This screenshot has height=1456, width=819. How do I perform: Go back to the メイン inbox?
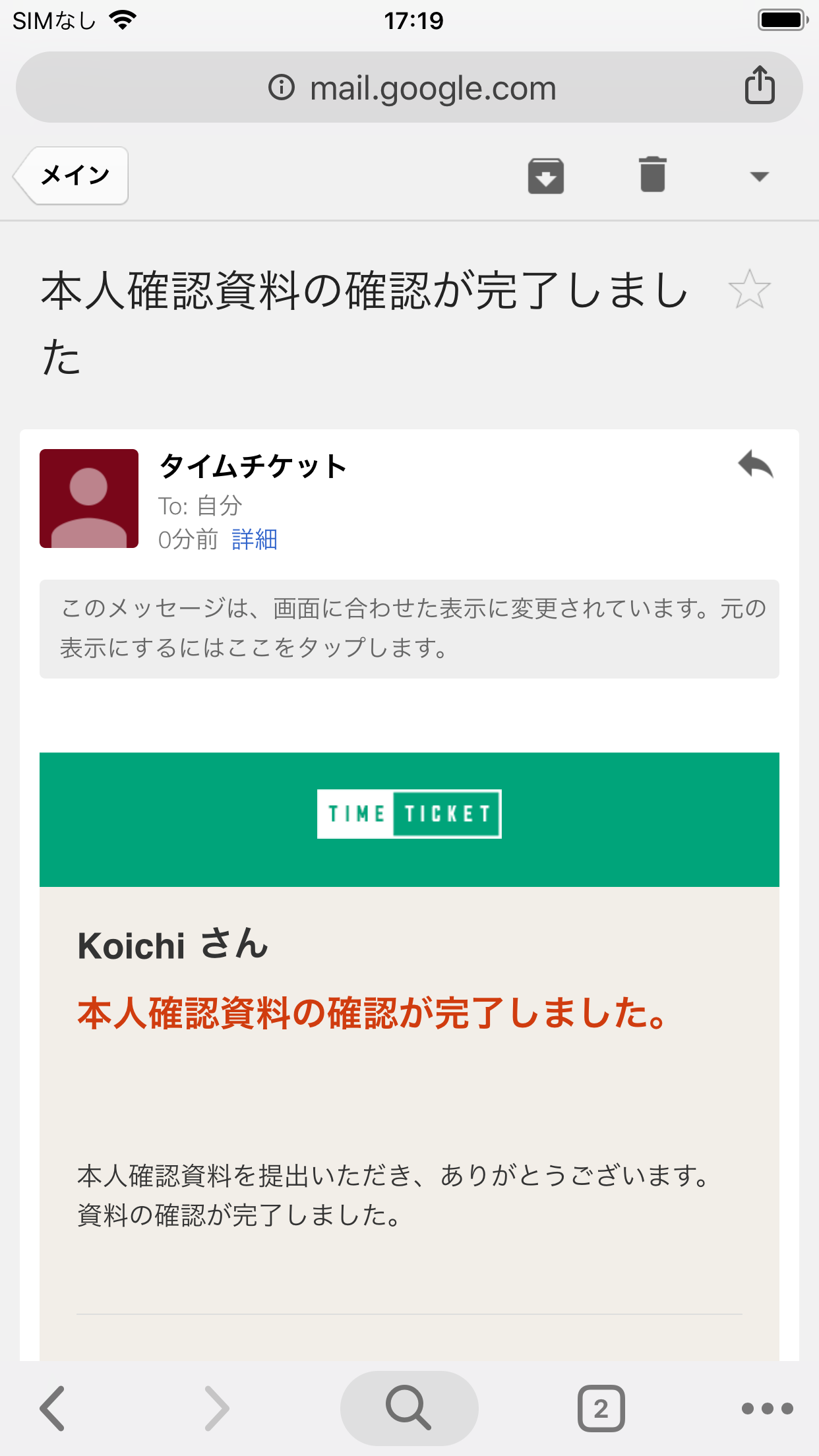point(73,175)
